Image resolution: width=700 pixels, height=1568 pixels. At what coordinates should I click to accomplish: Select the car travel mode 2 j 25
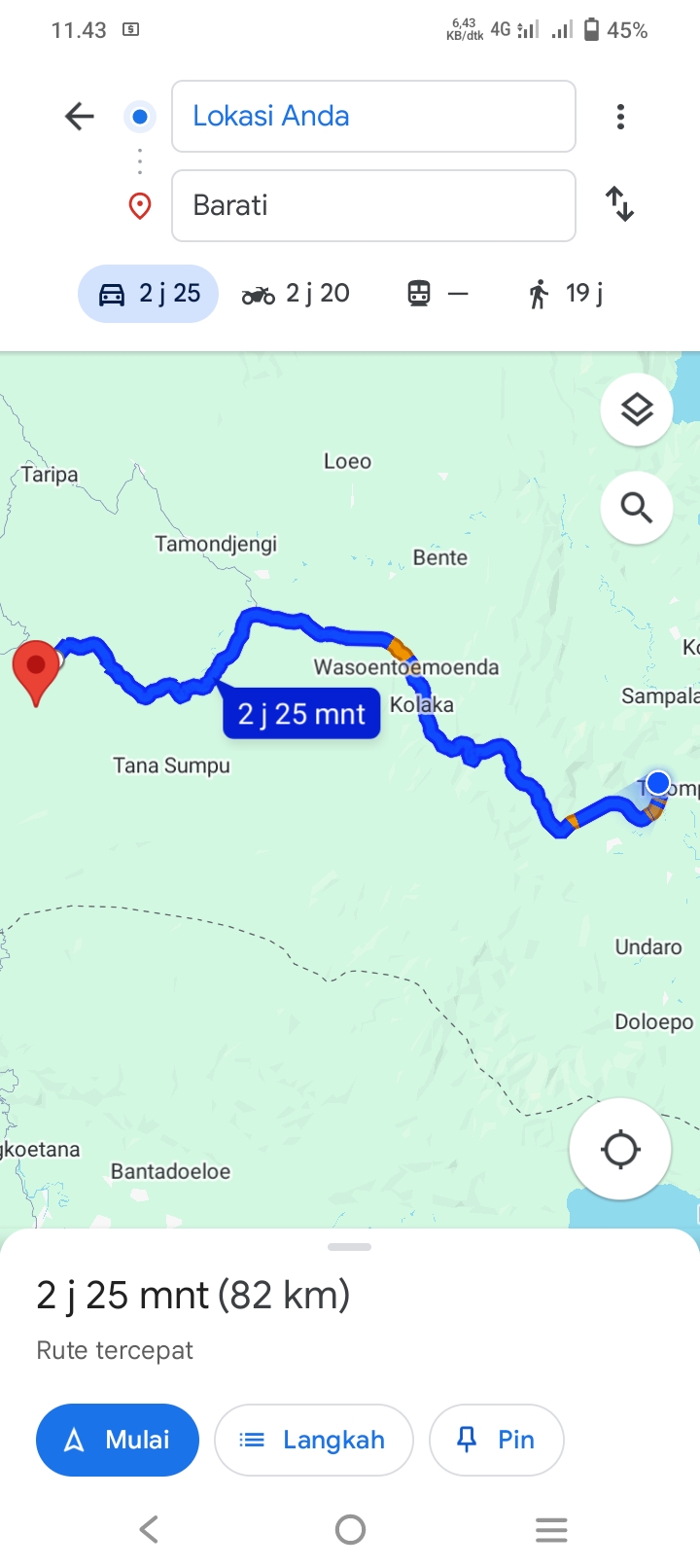coord(149,294)
